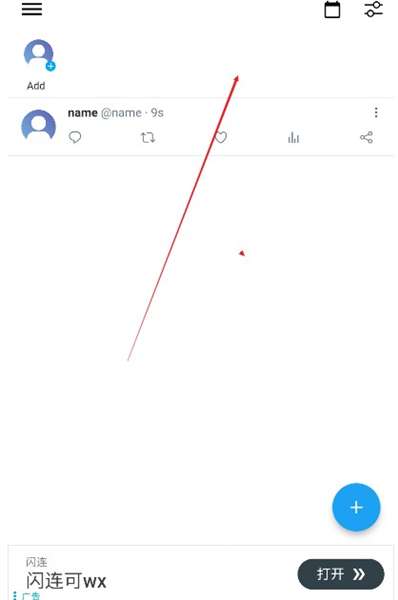
Task: Tap name's profile avatar in the post
Action: pos(38,126)
